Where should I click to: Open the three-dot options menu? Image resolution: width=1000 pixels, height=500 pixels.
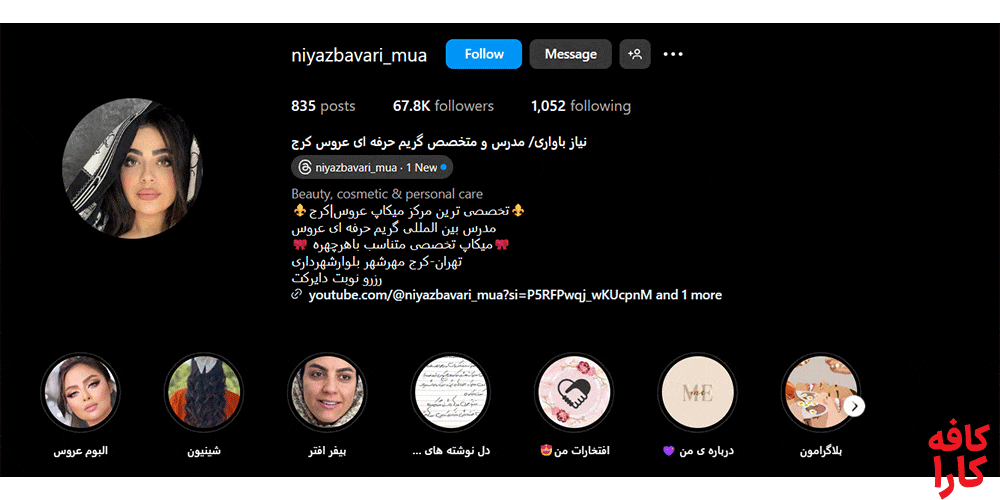673,54
